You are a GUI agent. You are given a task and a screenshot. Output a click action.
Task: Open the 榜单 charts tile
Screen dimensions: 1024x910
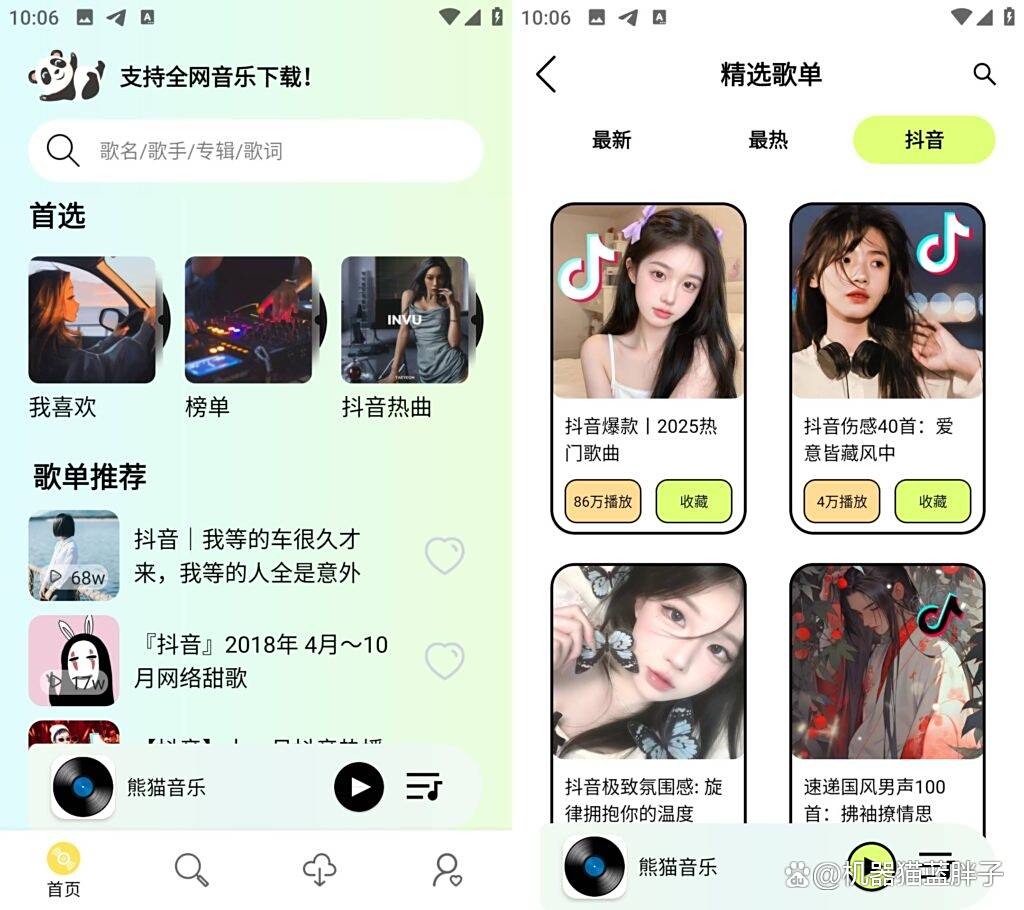(x=248, y=320)
